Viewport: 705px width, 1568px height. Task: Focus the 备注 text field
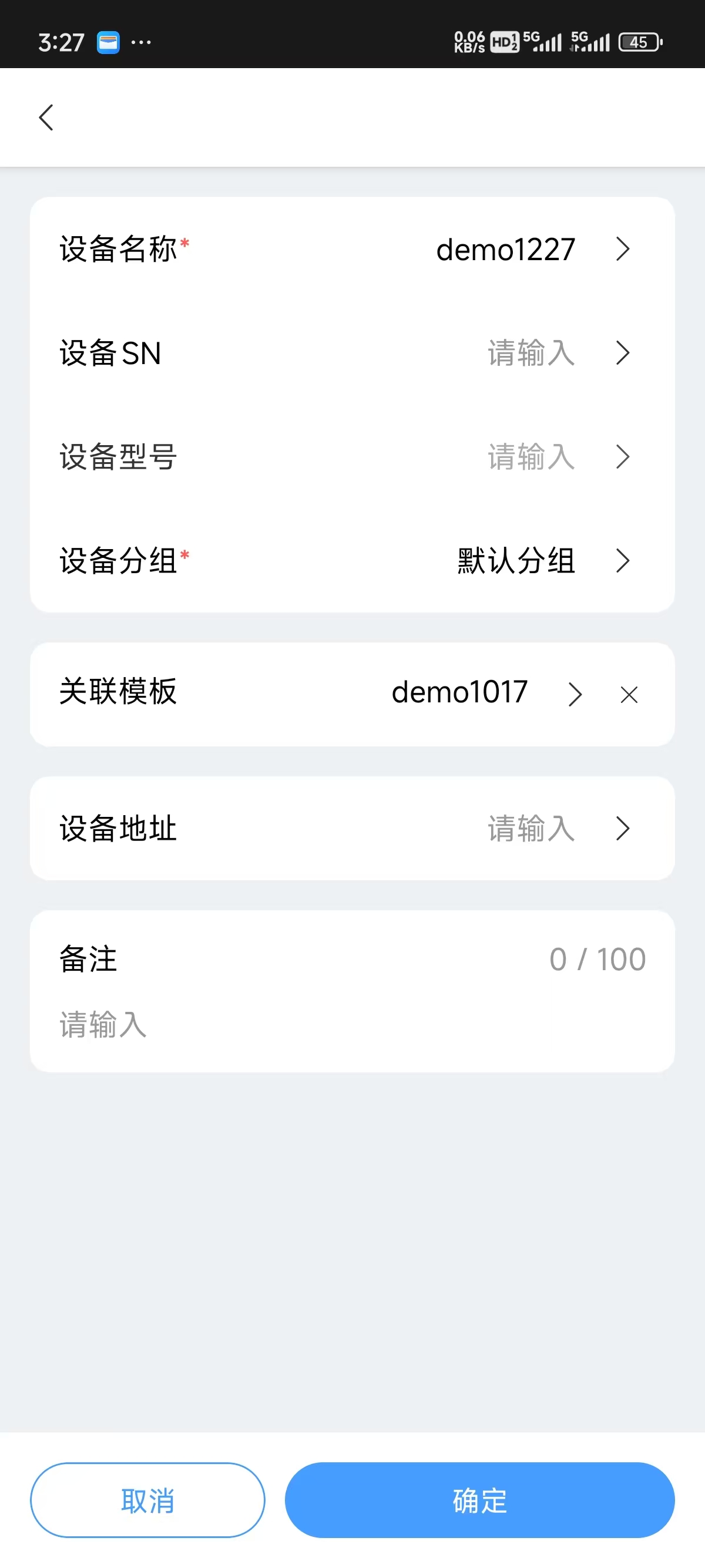(x=352, y=1024)
